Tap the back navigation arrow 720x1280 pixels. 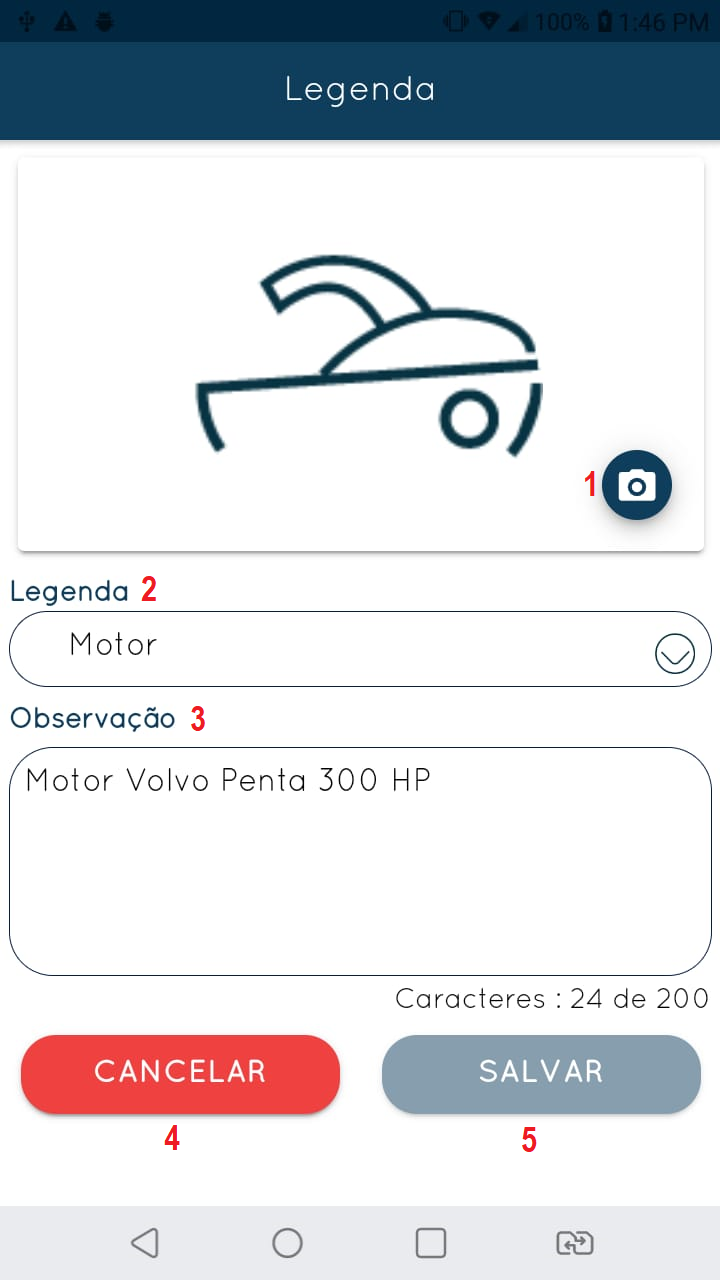tap(144, 1242)
